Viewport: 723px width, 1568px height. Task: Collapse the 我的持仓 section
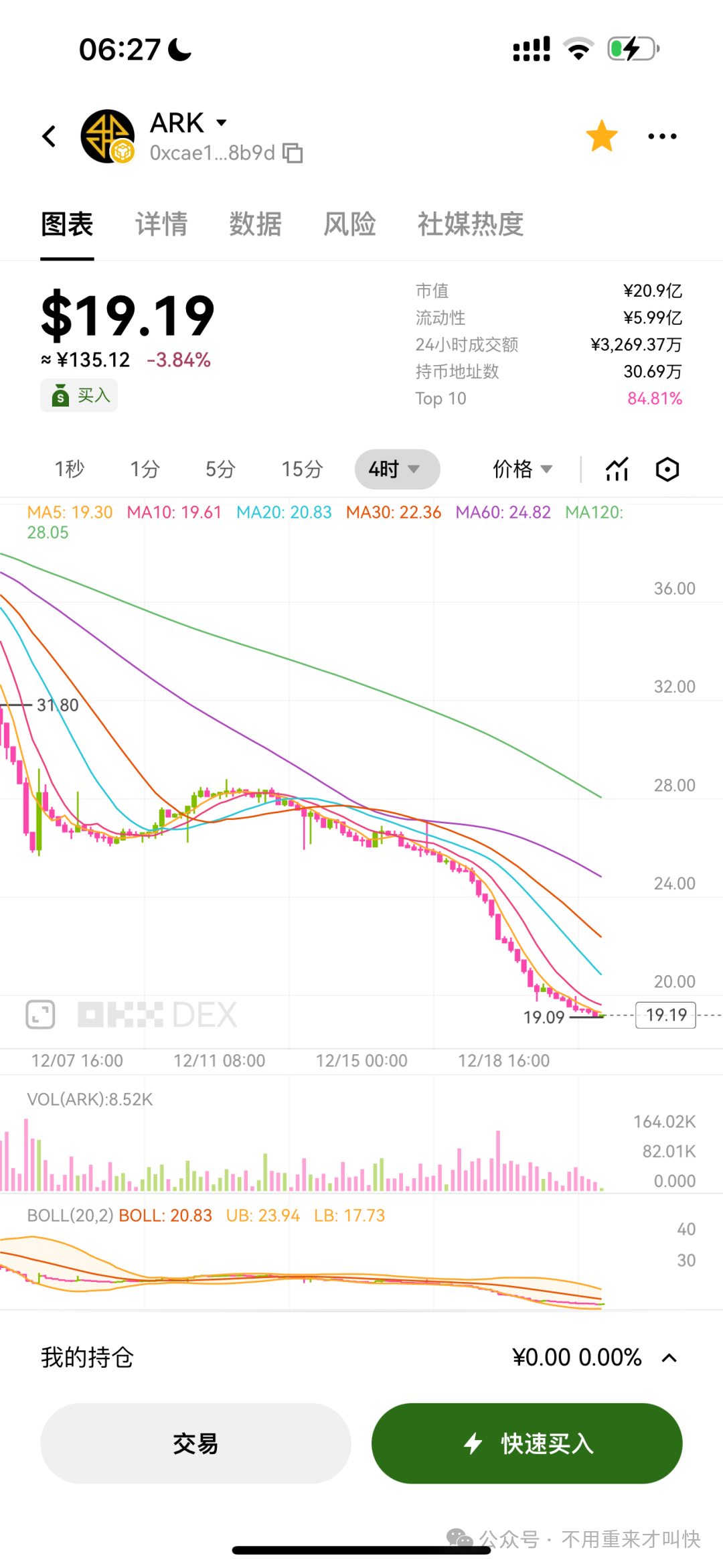coord(669,1357)
